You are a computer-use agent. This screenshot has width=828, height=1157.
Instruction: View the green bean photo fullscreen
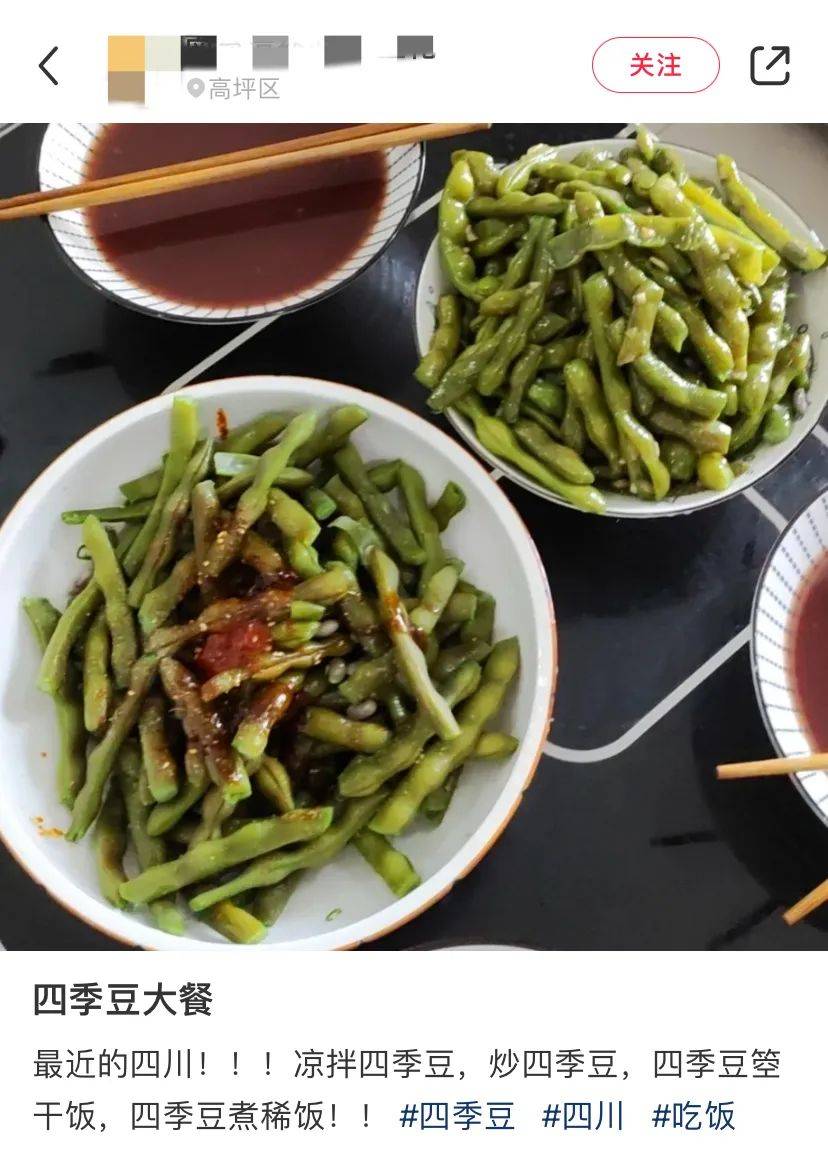pos(414,536)
